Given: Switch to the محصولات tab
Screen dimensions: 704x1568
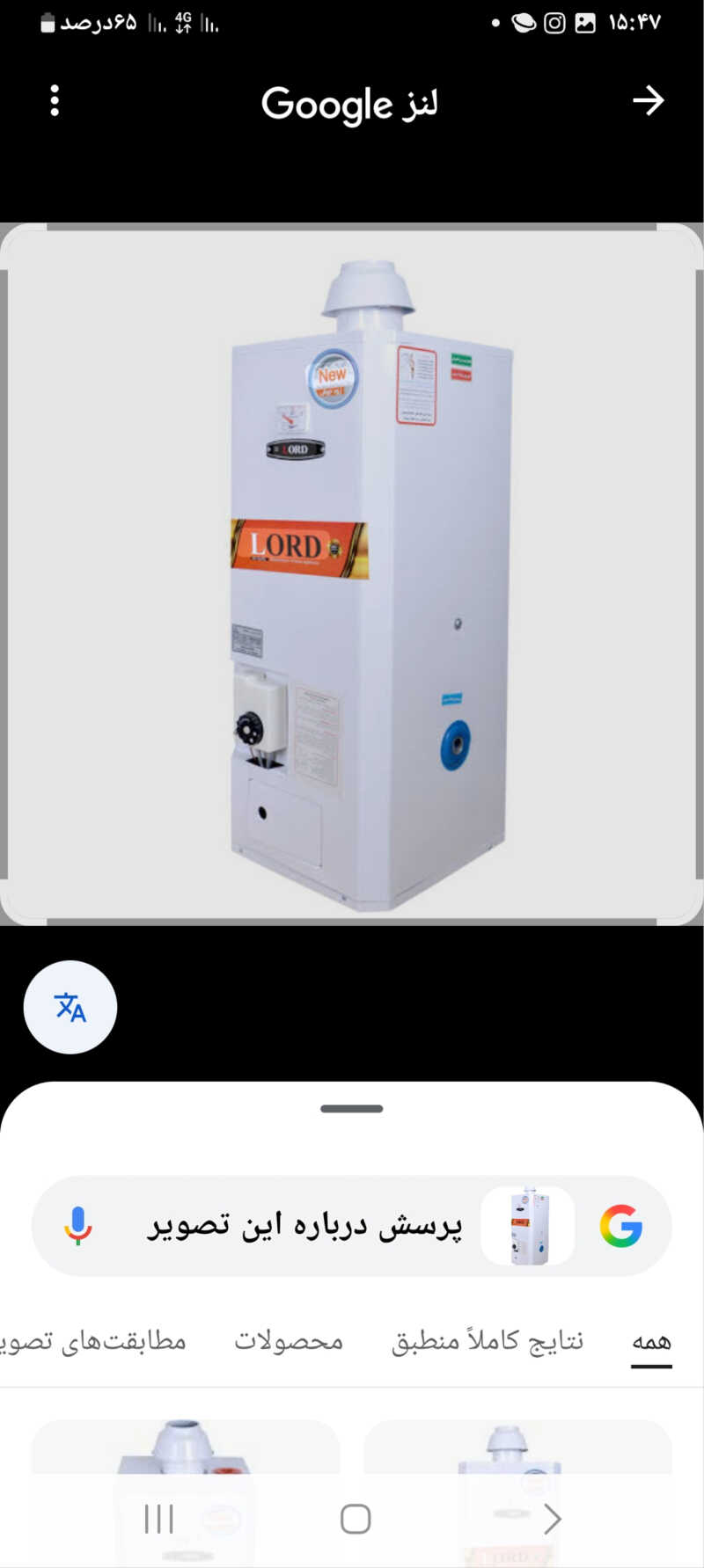Looking at the screenshot, I should pyautogui.click(x=289, y=1341).
